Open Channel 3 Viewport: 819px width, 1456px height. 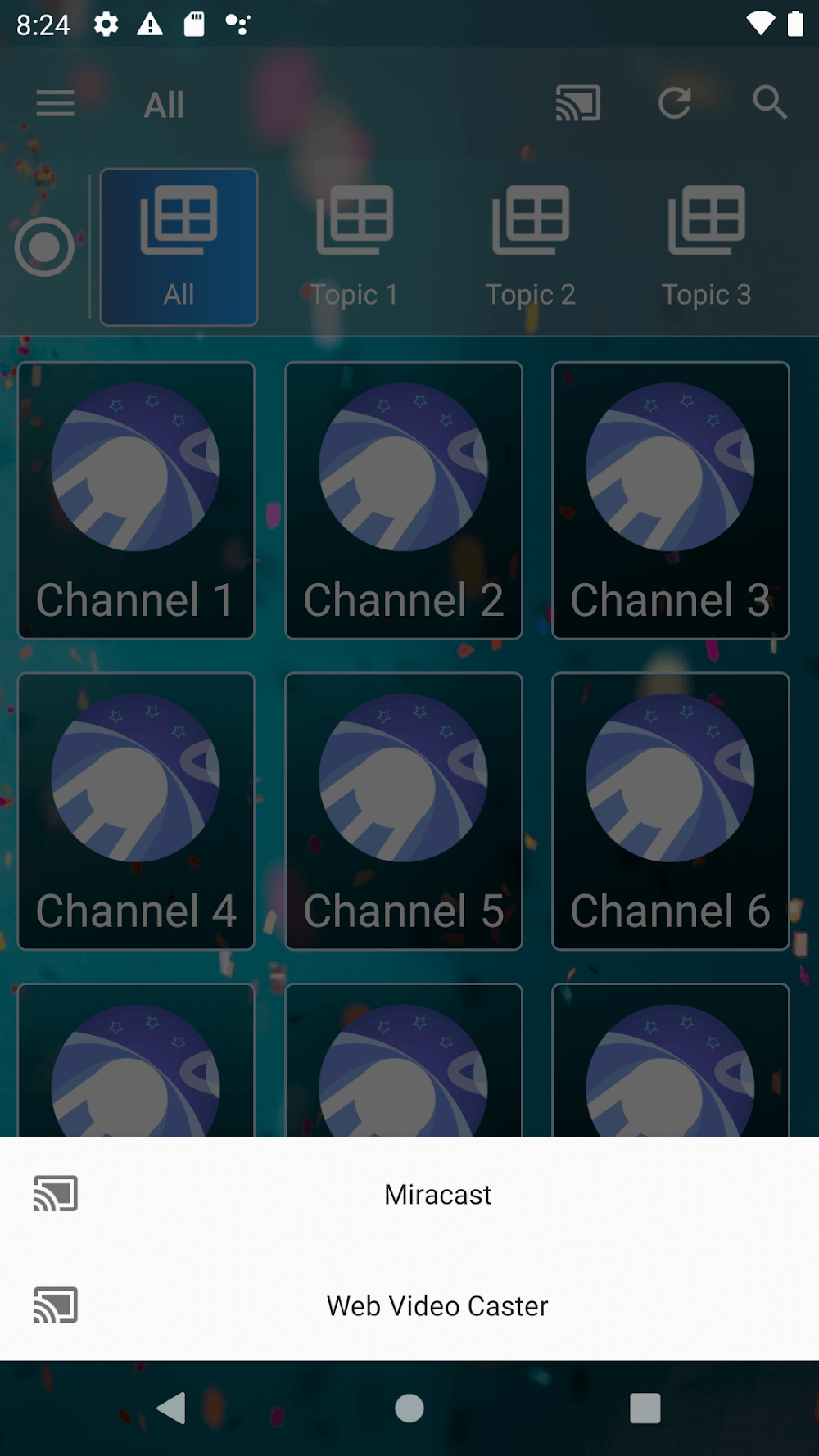coord(671,500)
